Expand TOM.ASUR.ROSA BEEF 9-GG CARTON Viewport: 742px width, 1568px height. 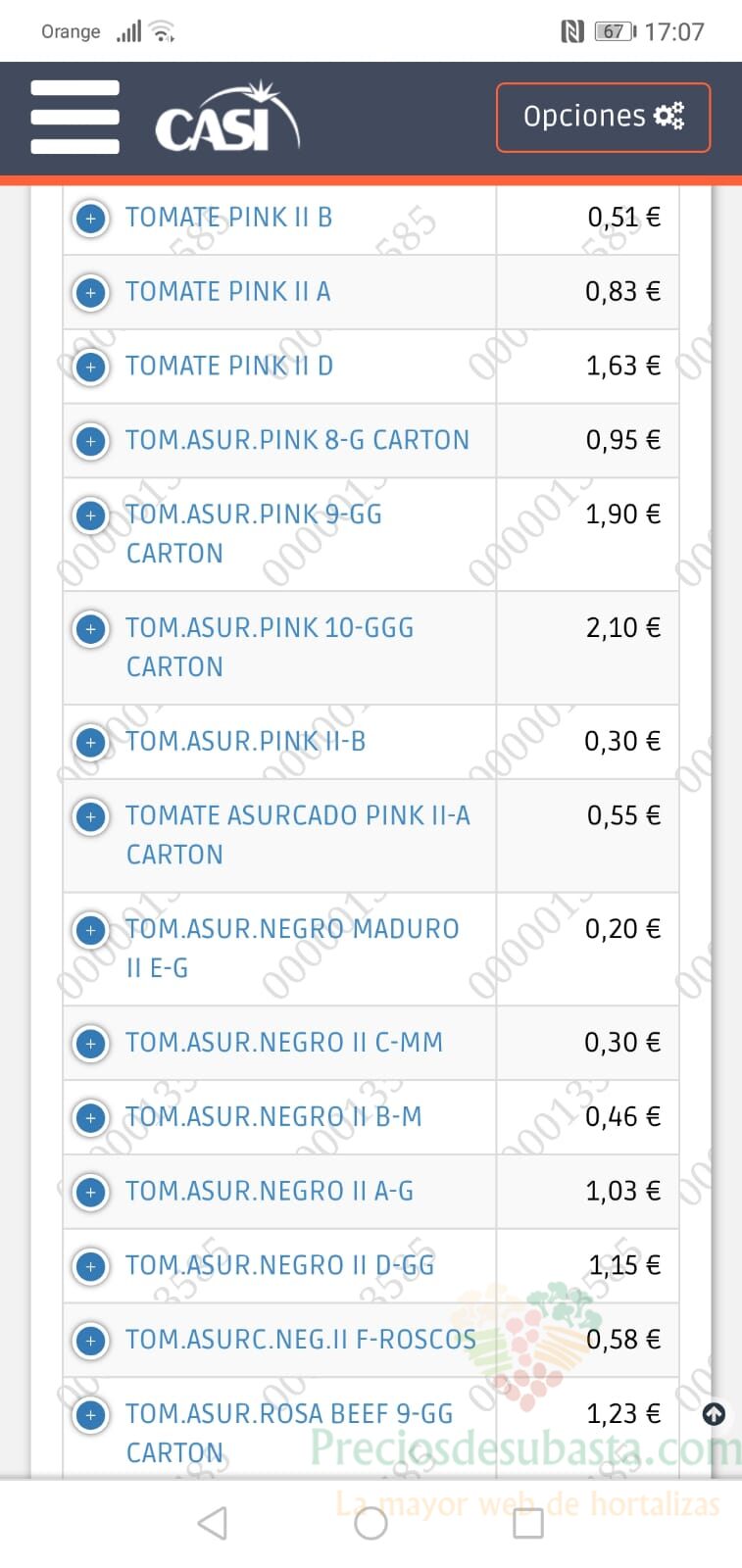(x=91, y=1415)
